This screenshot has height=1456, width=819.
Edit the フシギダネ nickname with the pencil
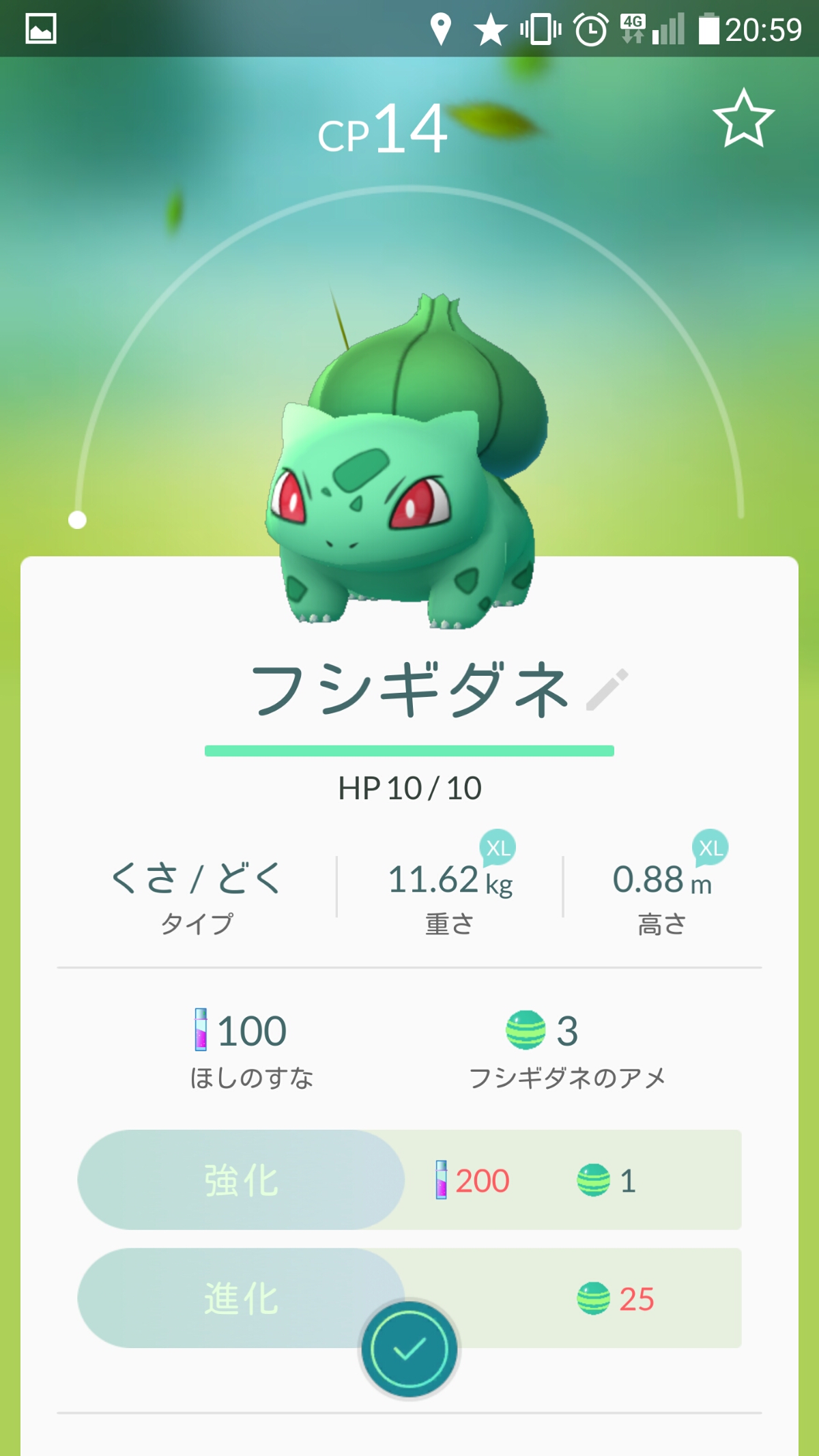(x=607, y=689)
